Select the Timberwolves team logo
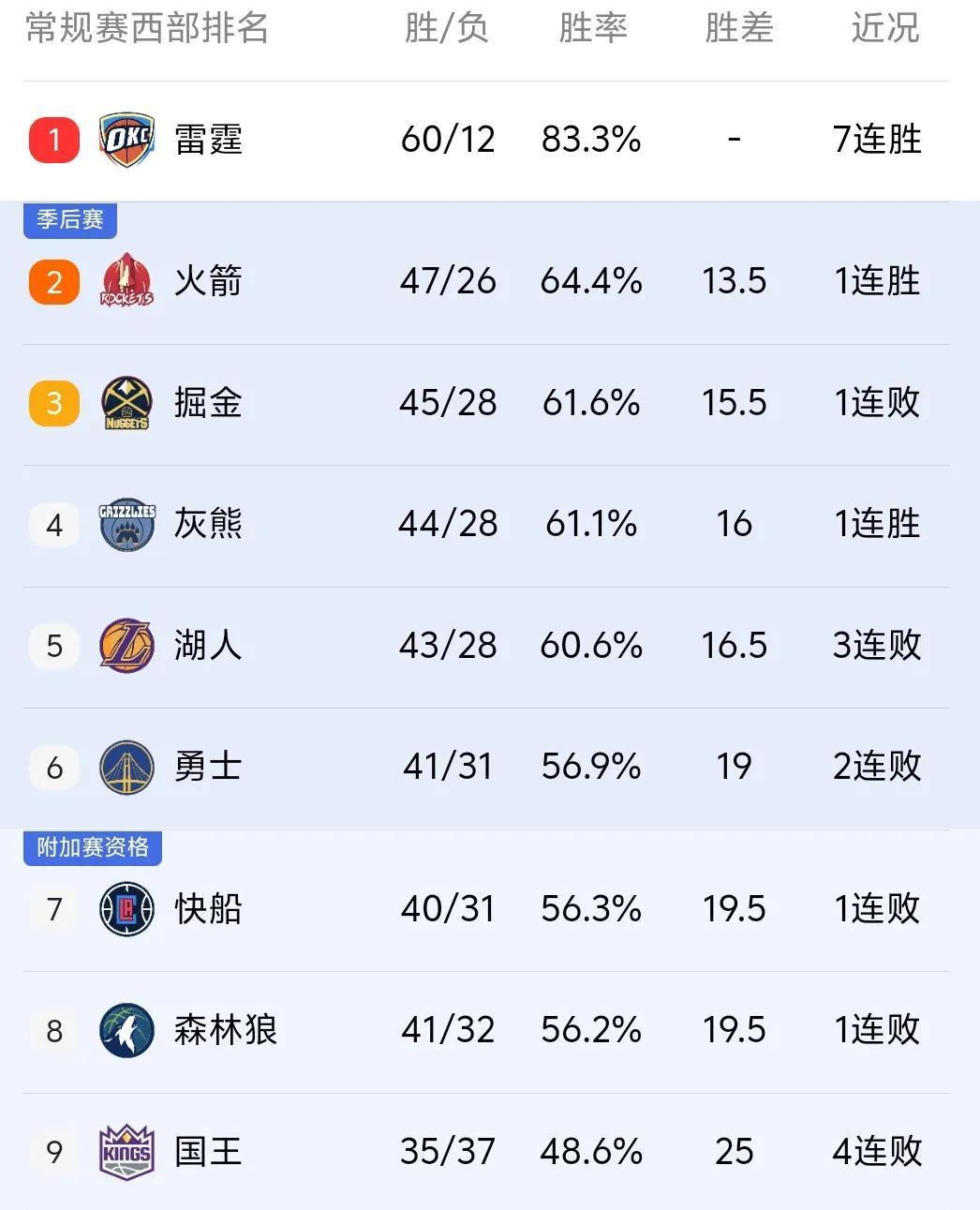 126,1029
